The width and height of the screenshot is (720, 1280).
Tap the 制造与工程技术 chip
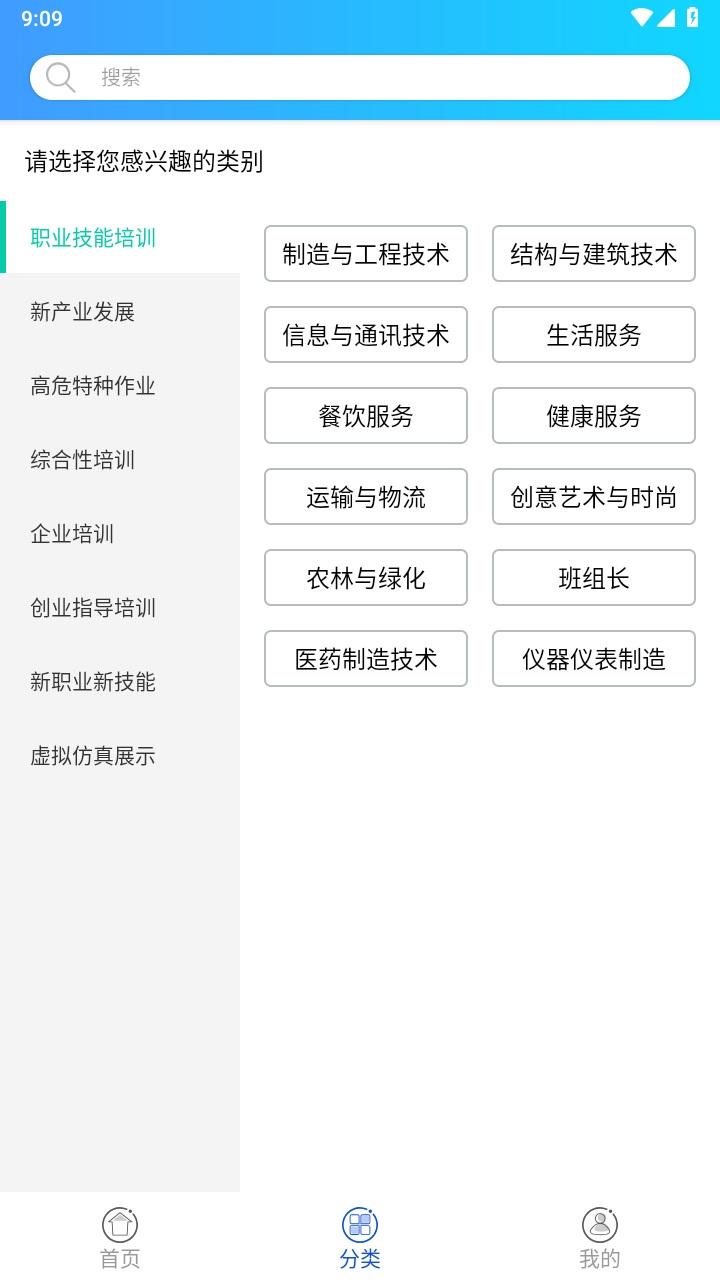click(366, 254)
